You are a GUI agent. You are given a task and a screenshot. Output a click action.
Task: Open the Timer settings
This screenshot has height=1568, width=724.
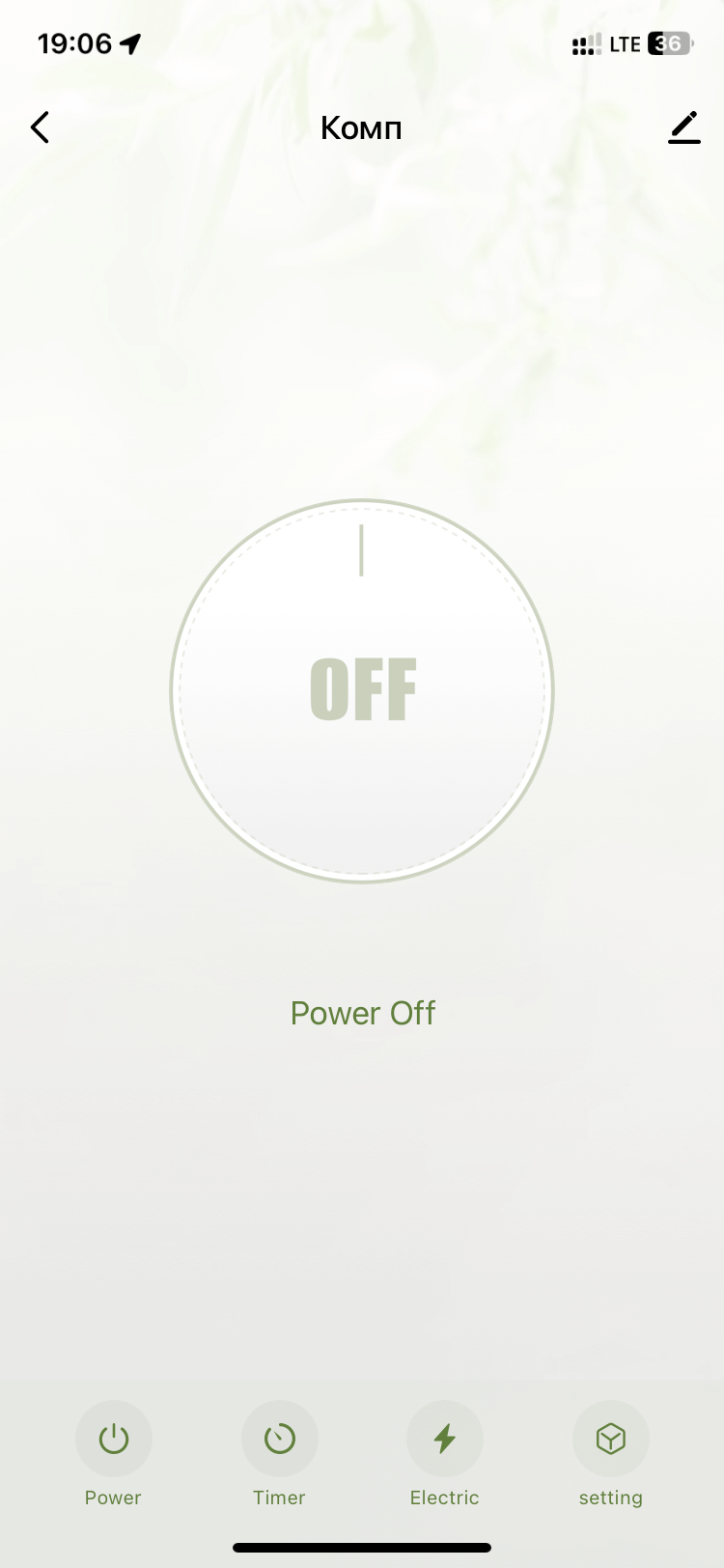279,1439
